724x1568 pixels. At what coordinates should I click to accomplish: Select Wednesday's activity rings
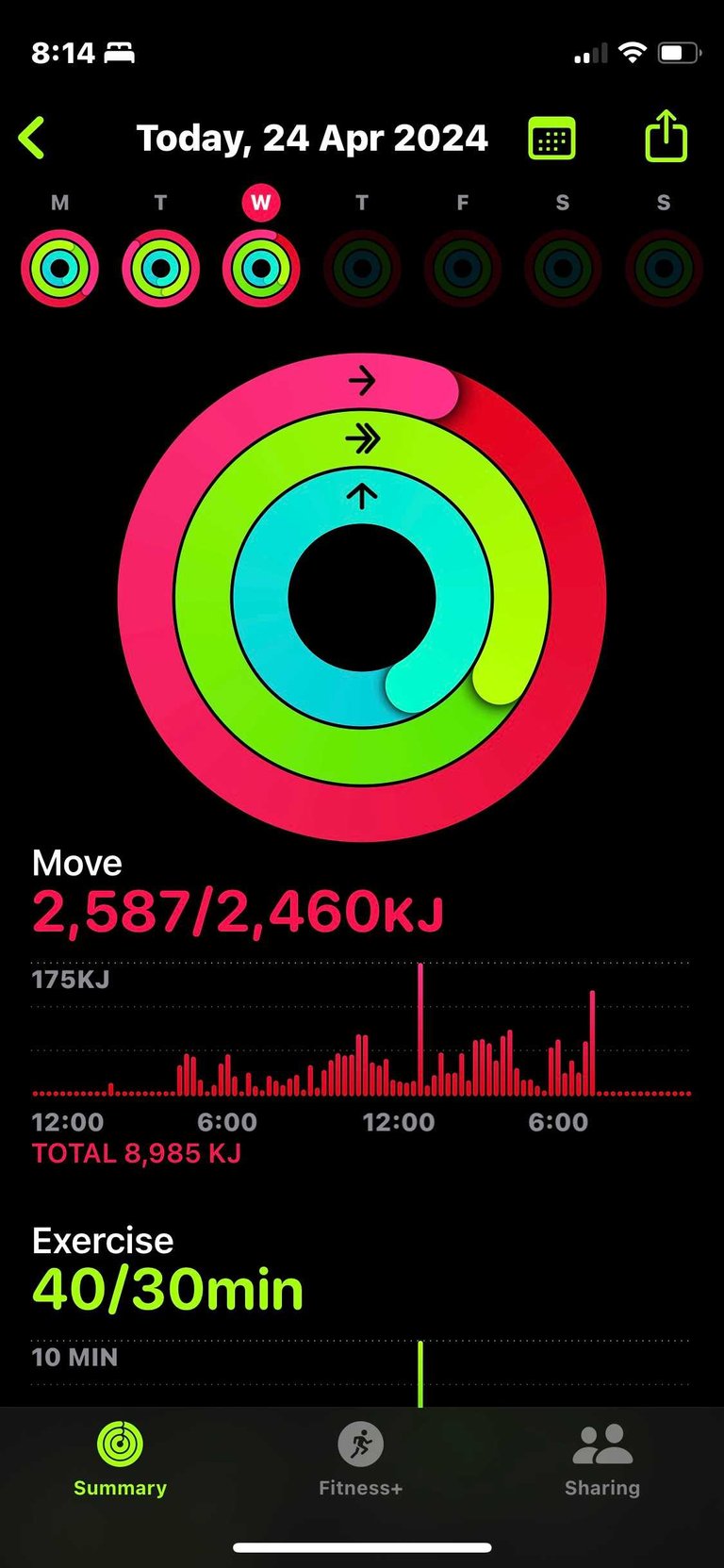(x=261, y=269)
